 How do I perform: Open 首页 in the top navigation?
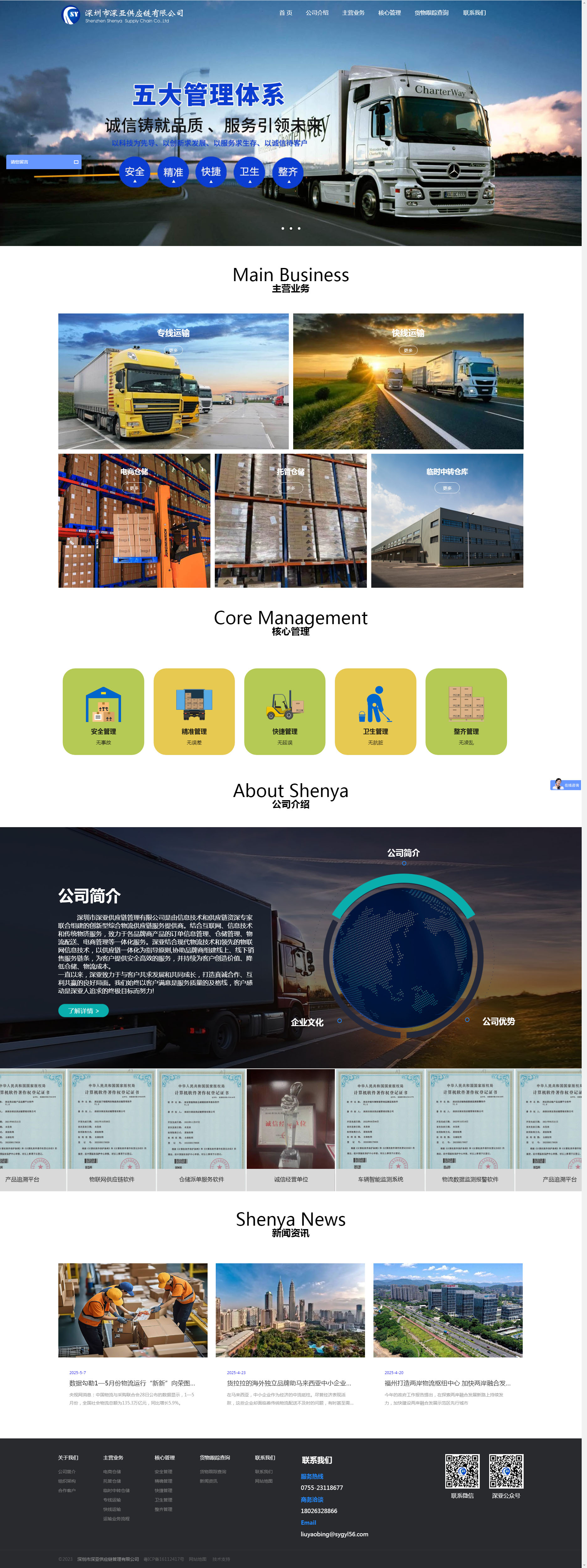point(285,13)
